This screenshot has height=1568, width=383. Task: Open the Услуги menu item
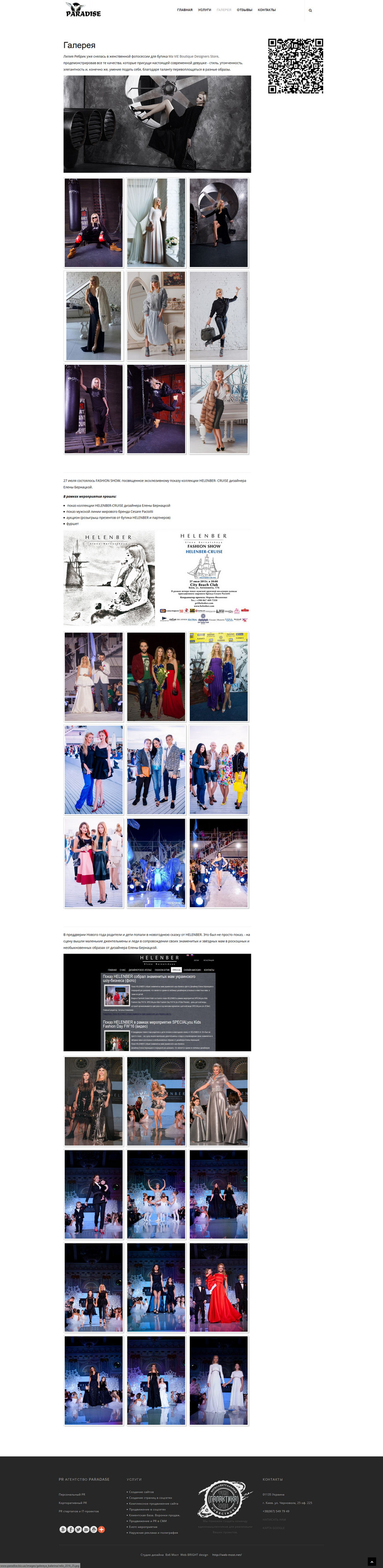(204, 10)
